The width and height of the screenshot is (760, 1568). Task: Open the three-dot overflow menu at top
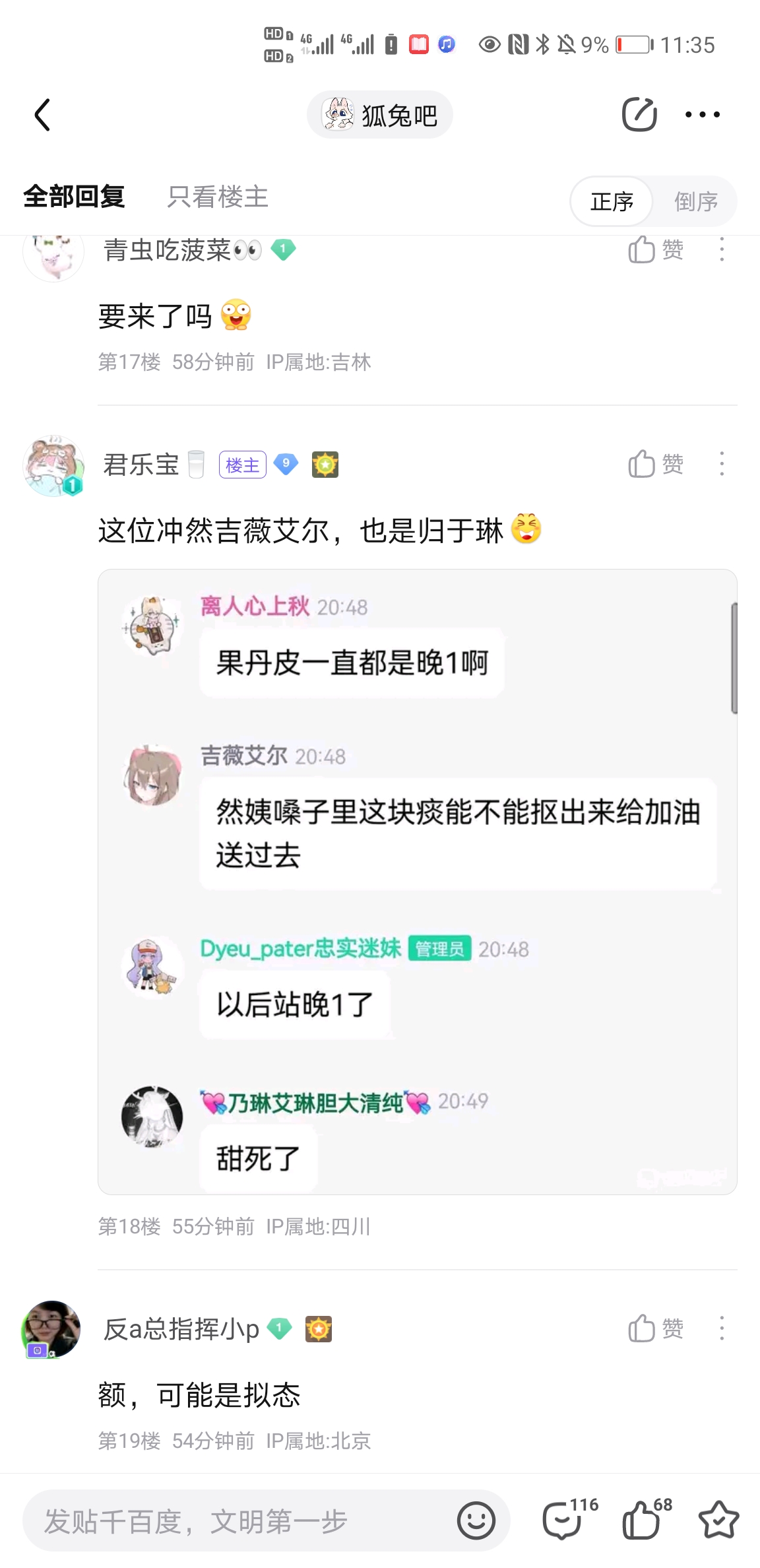(703, 115)
